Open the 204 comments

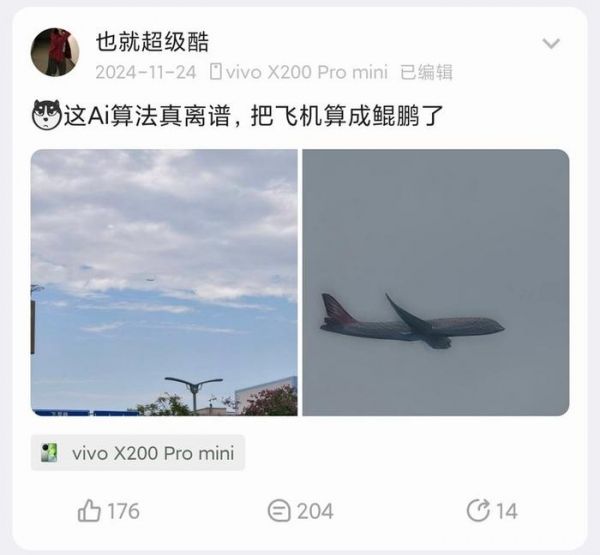click(x=300, y=510)
